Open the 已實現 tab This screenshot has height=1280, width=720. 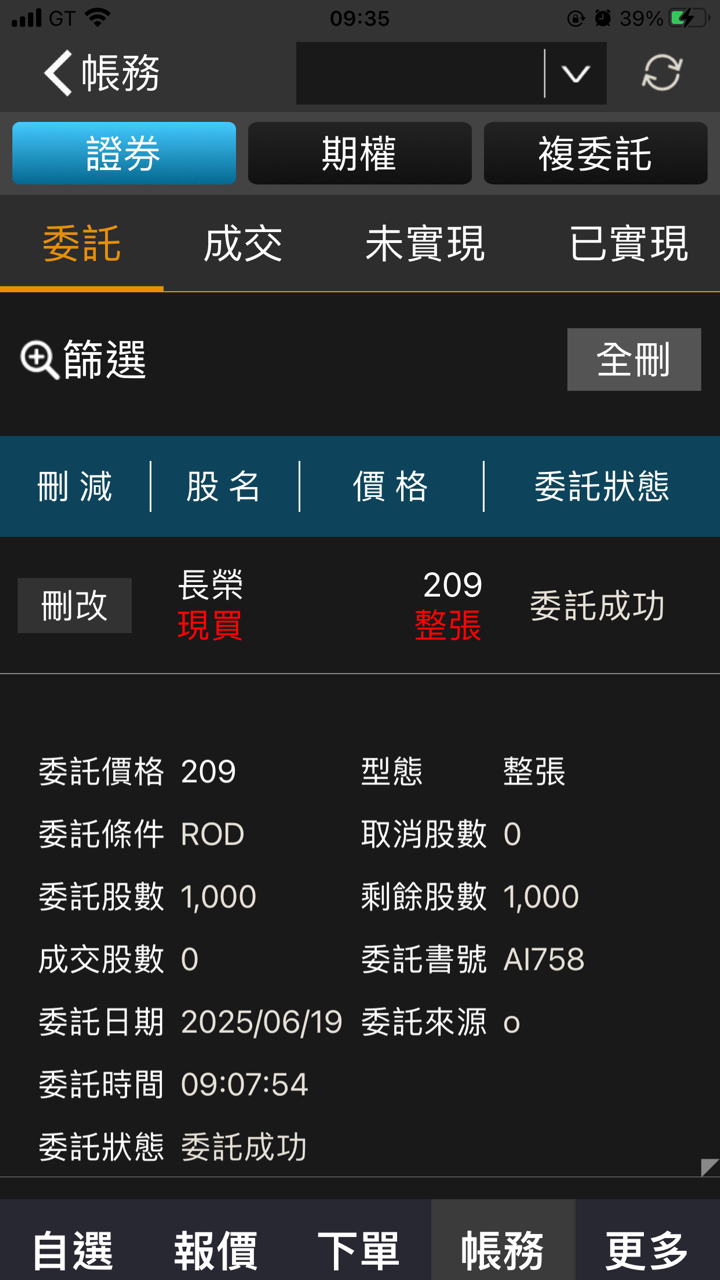pos(628,244)
